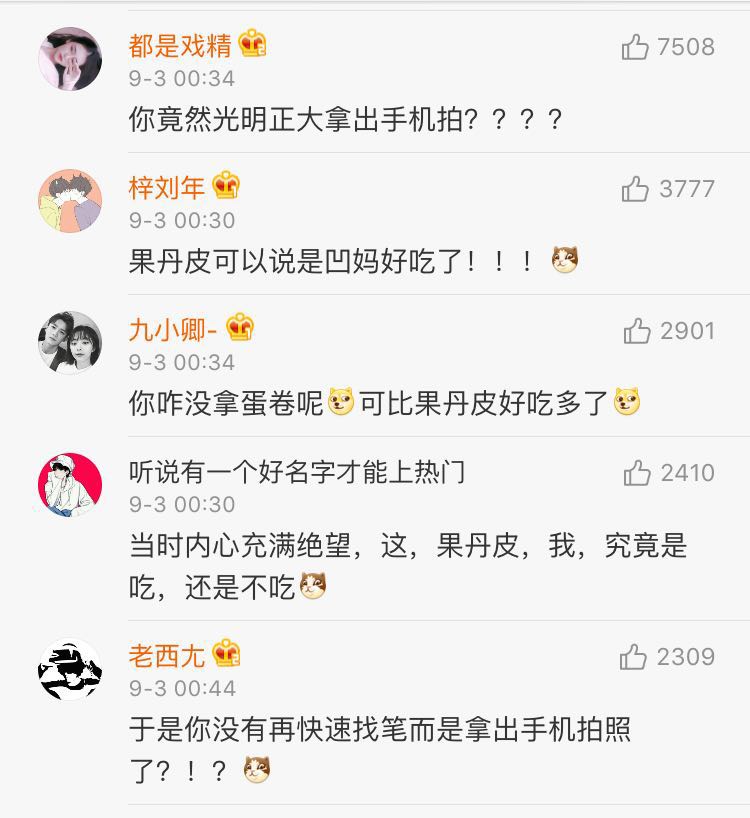View the username 都是戏精
This screenshot has height=818, width=750.
pos(180,45)
